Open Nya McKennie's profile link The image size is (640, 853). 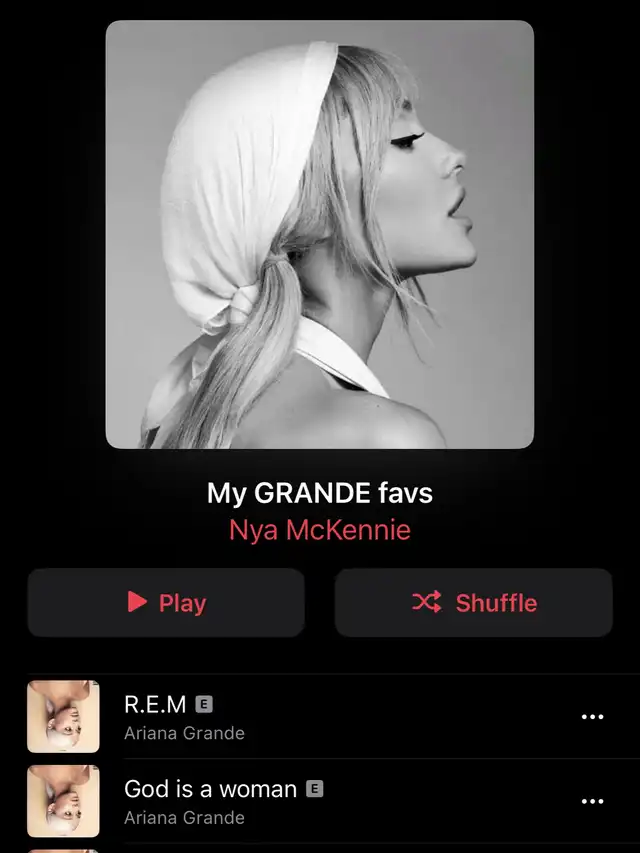[319, 529]
